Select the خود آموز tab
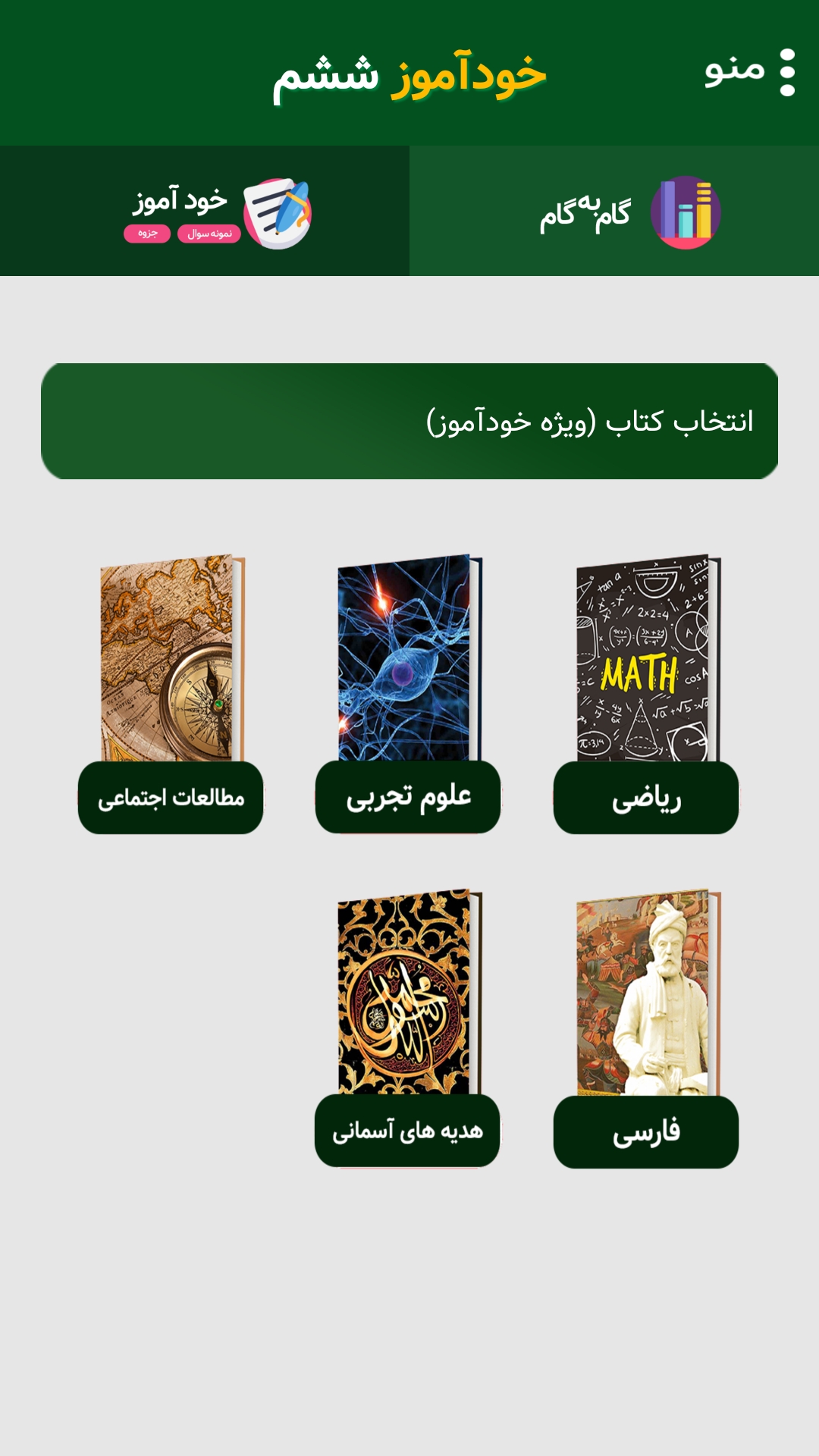The width and height of the screenshot is (819, 1456). (205, 212)
